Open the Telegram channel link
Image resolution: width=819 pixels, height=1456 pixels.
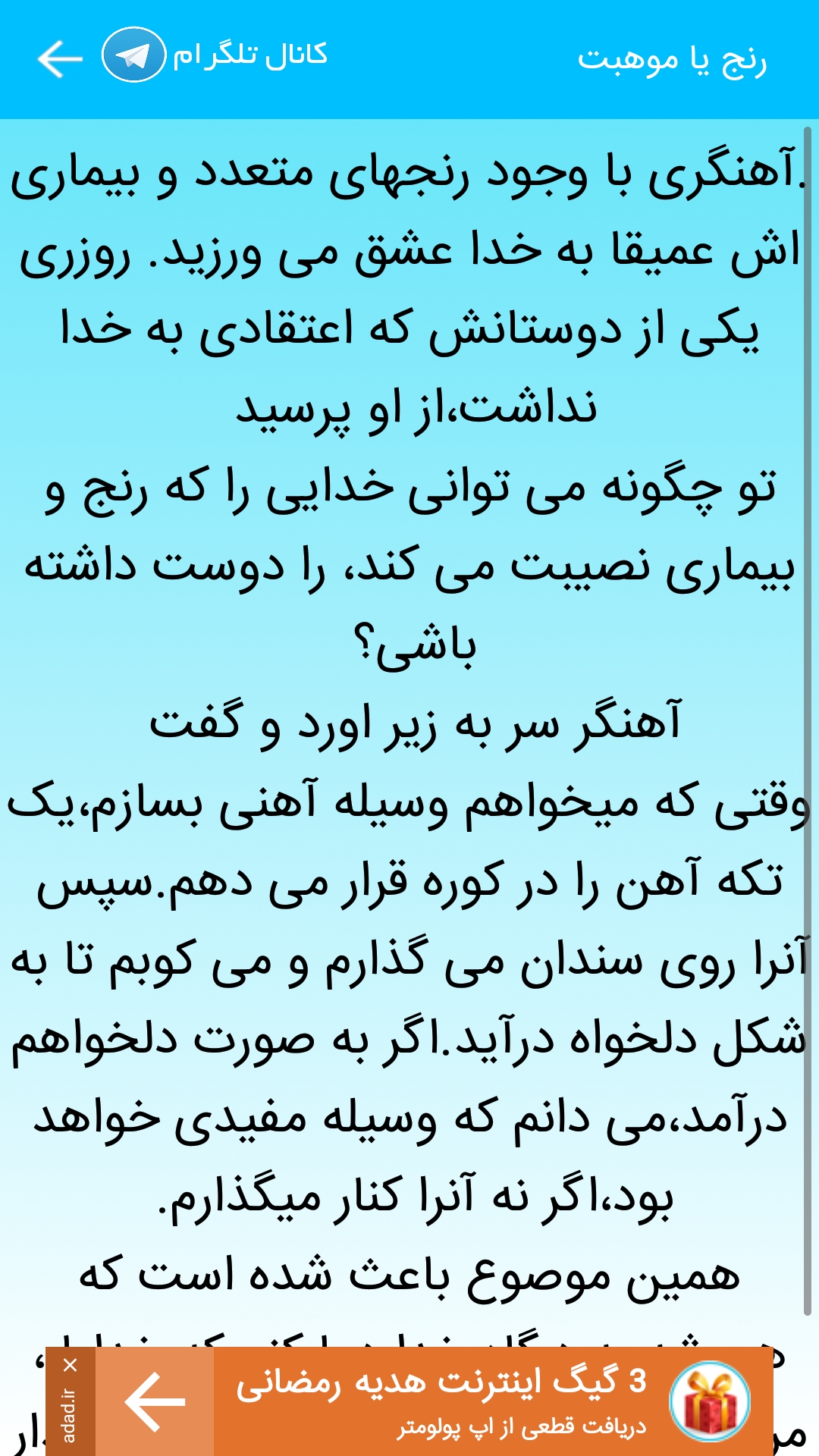(215, 55)
